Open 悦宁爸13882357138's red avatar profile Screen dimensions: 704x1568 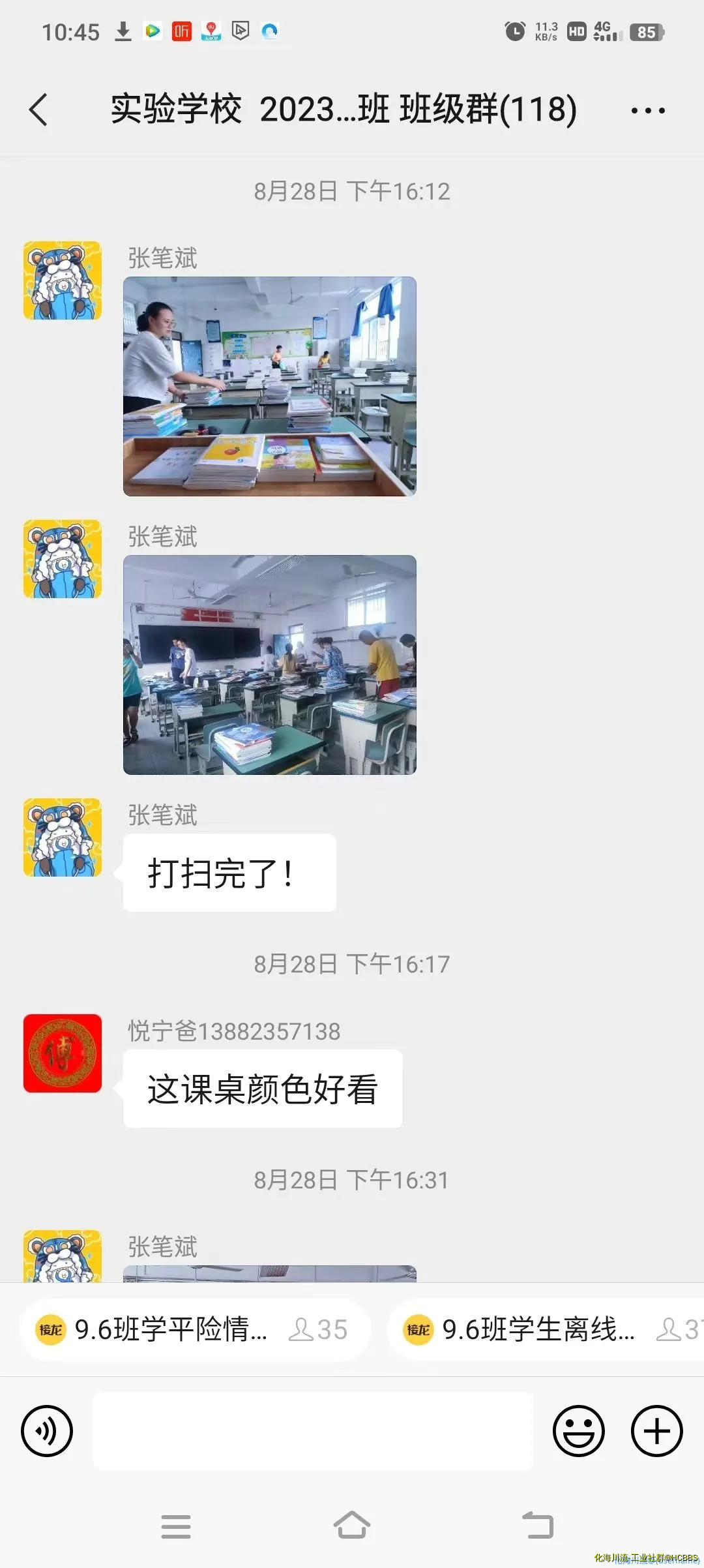click(x=63, y=1053)
